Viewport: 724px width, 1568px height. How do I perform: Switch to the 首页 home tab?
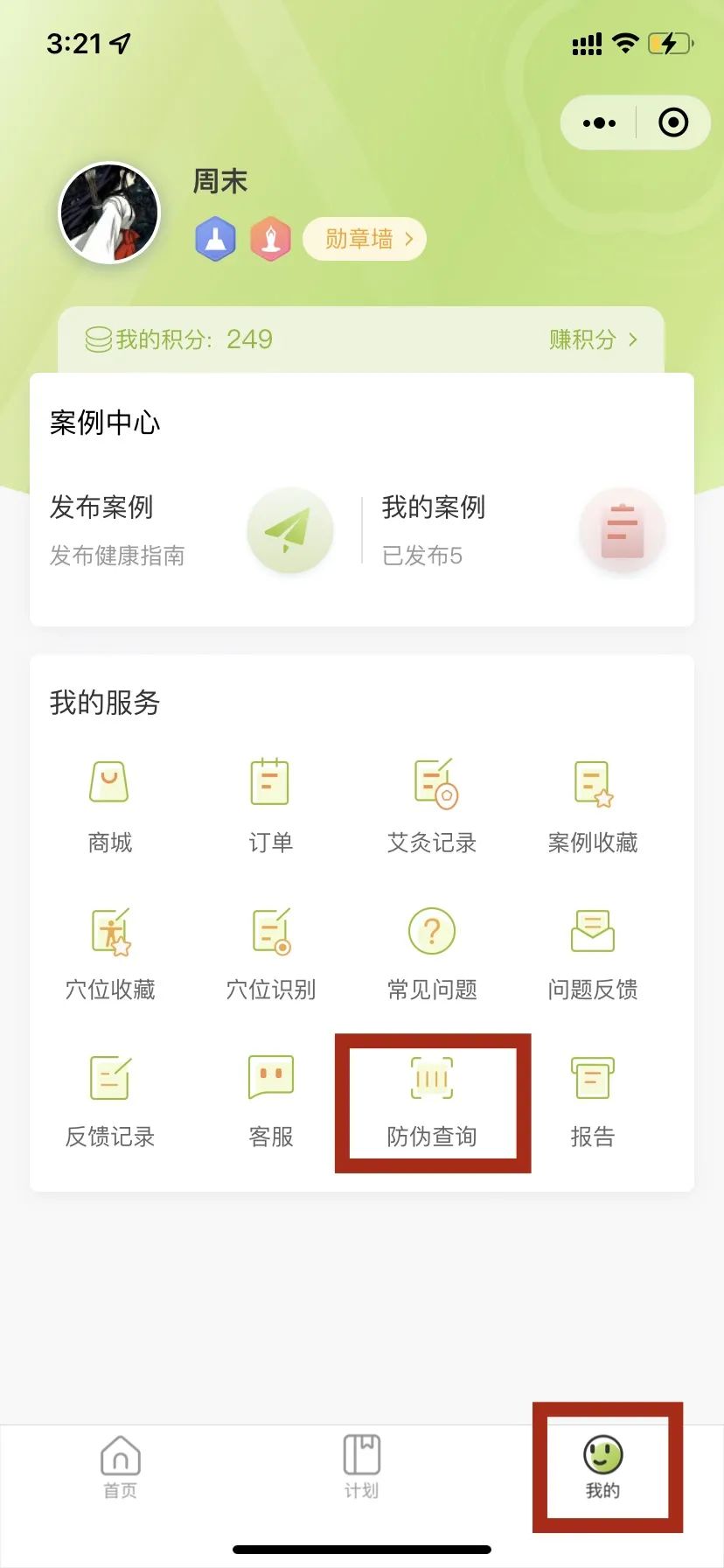pos(121,1466)
